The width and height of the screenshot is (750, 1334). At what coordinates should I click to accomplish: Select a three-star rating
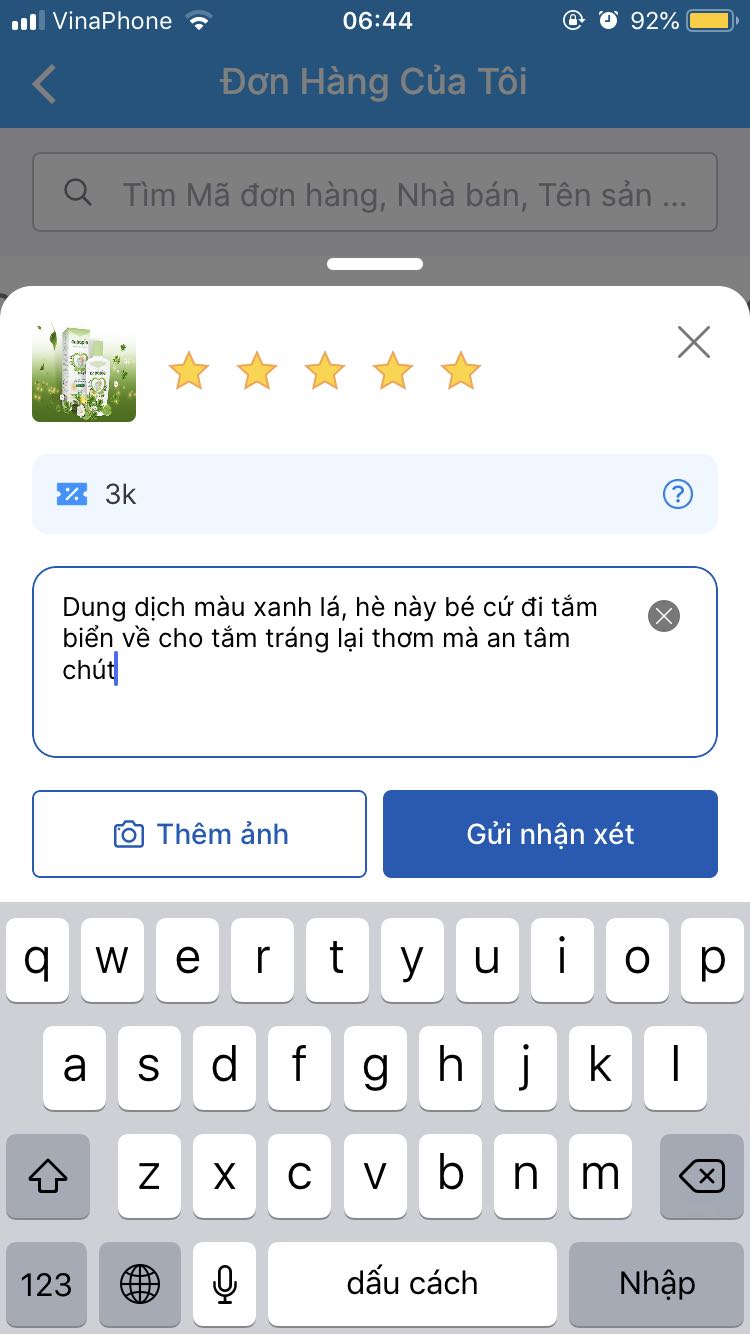[x=324, y=371]
